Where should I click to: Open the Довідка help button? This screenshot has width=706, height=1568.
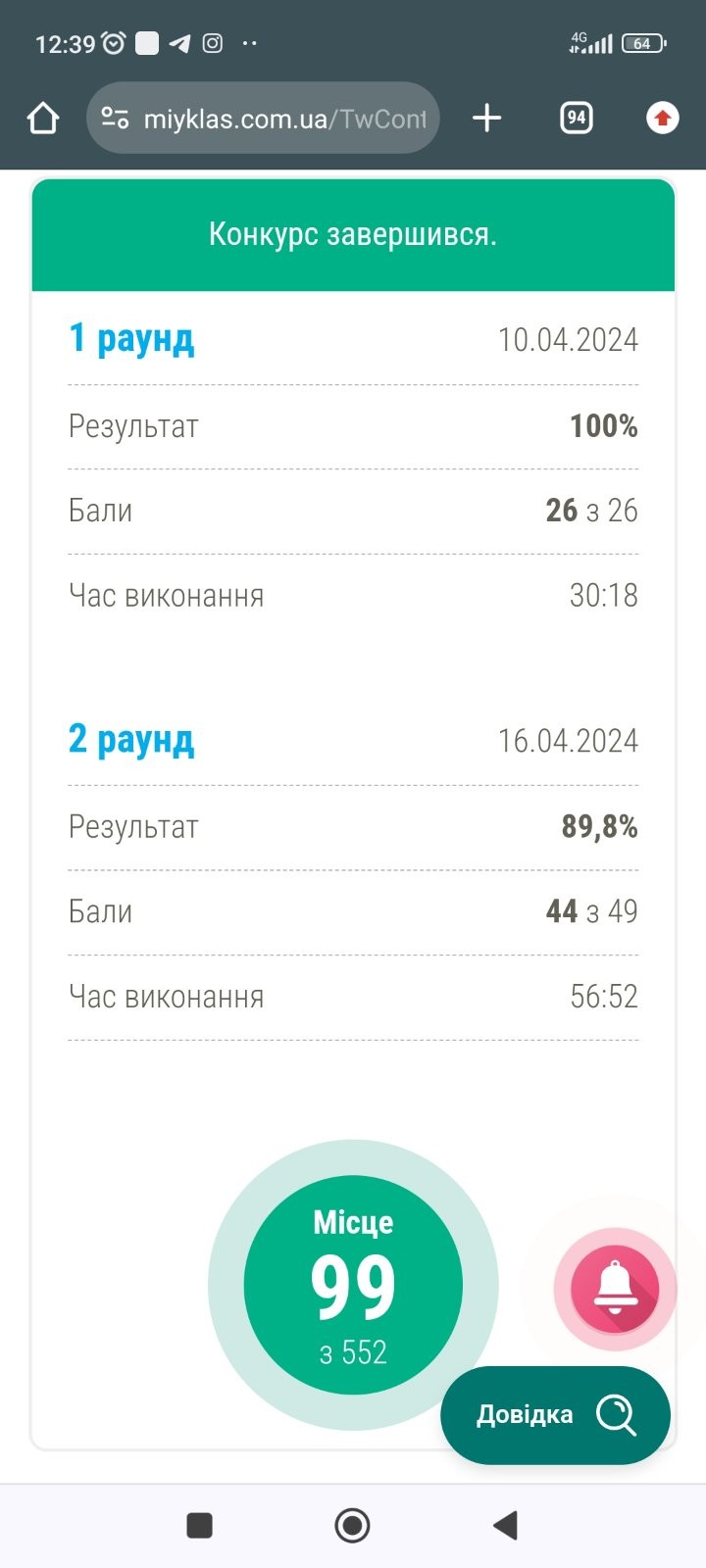tap(555, 1415)
